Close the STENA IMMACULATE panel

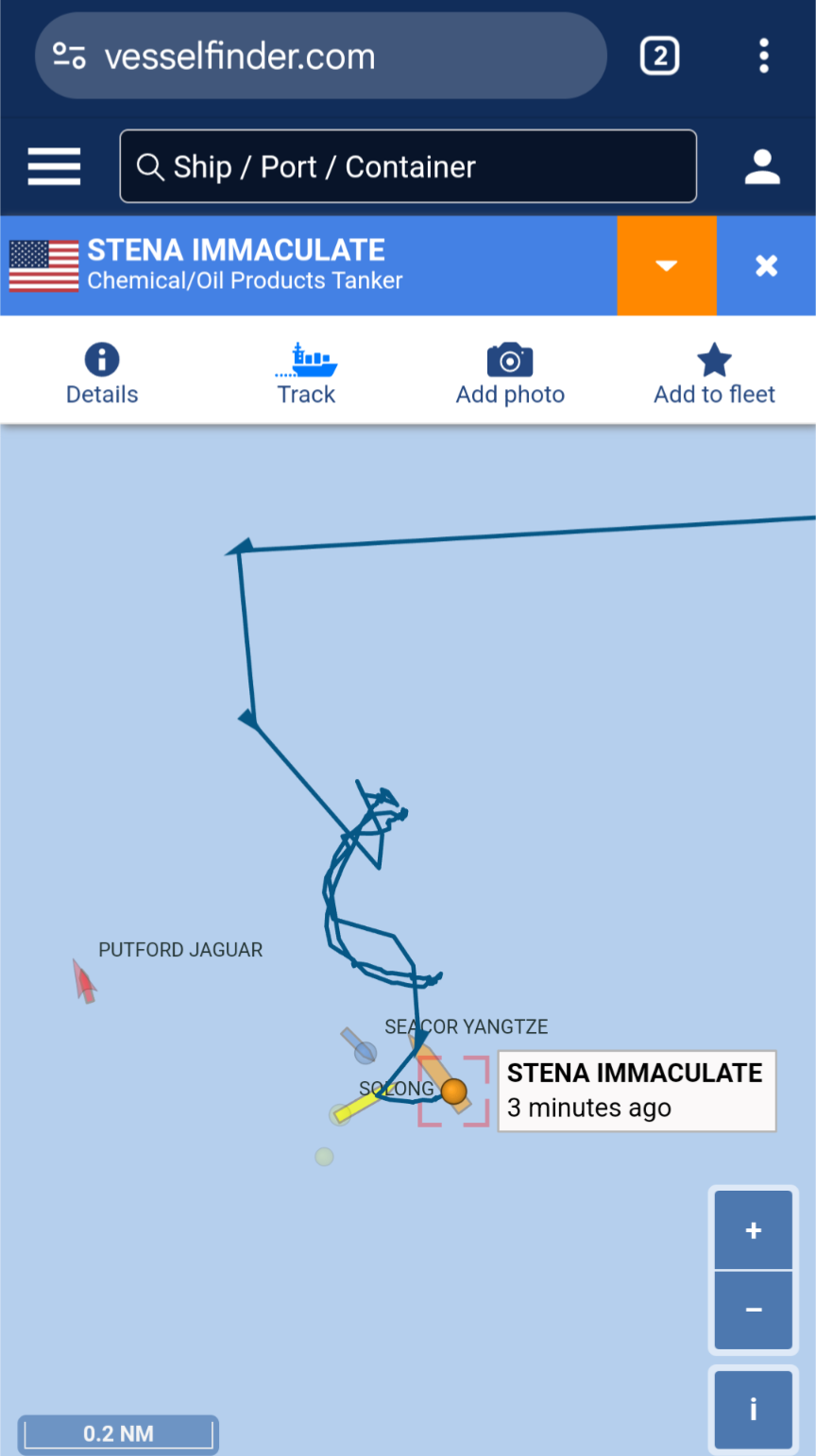coord(767,265)
